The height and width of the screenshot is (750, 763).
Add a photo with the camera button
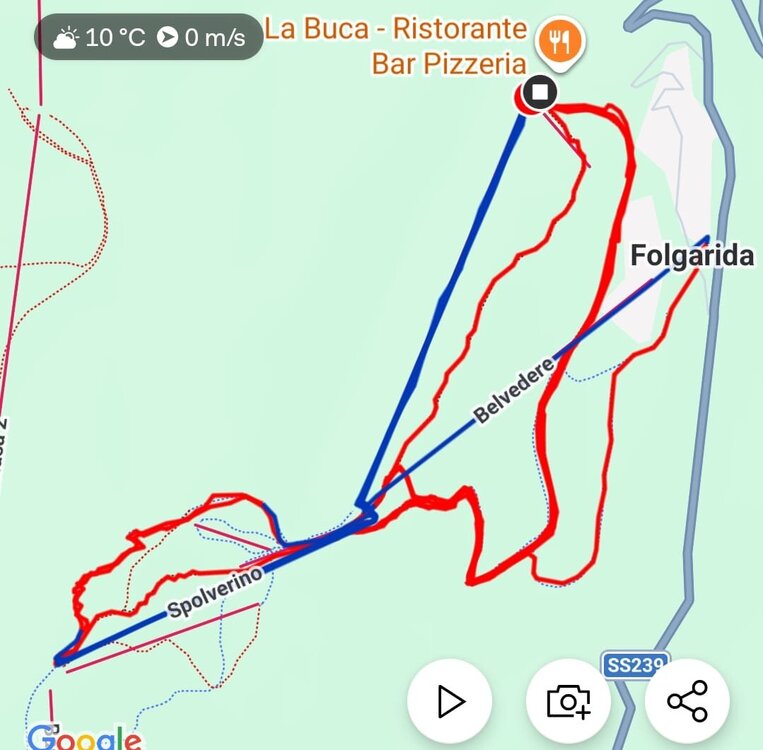click(568, 701)
